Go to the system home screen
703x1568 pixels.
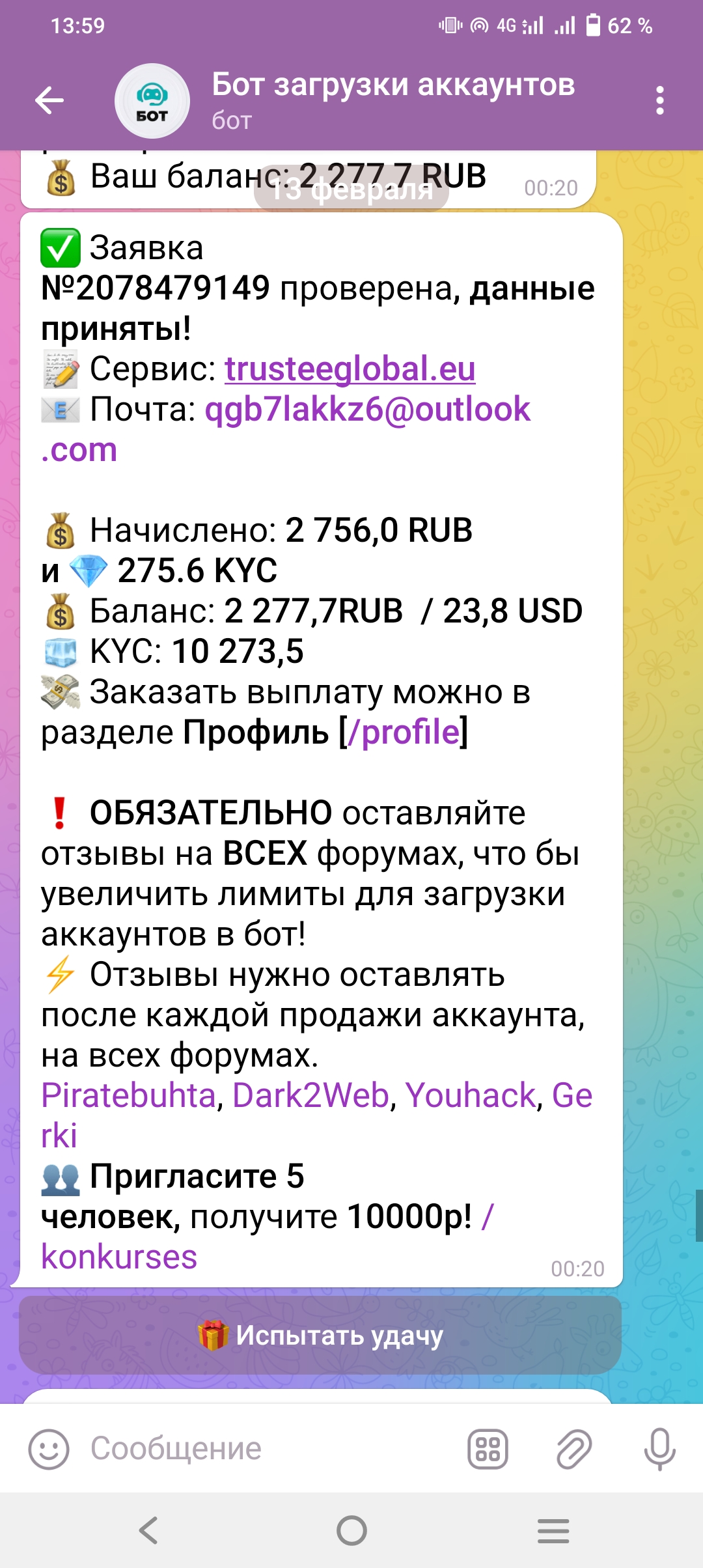351,1530
